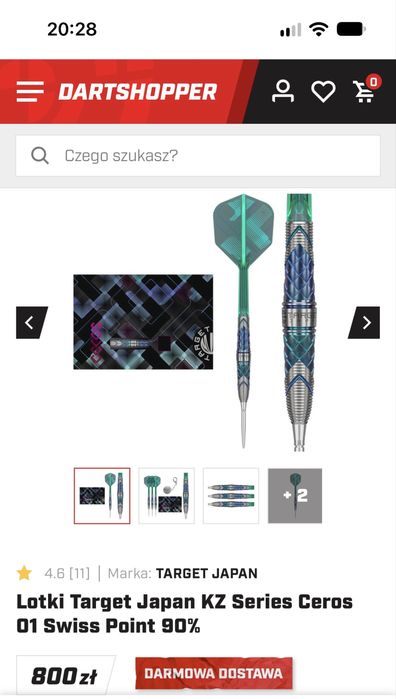Select the thumbnail showing three barrels
Viewport: 396px width, 699px height.
tap(231, 495)
